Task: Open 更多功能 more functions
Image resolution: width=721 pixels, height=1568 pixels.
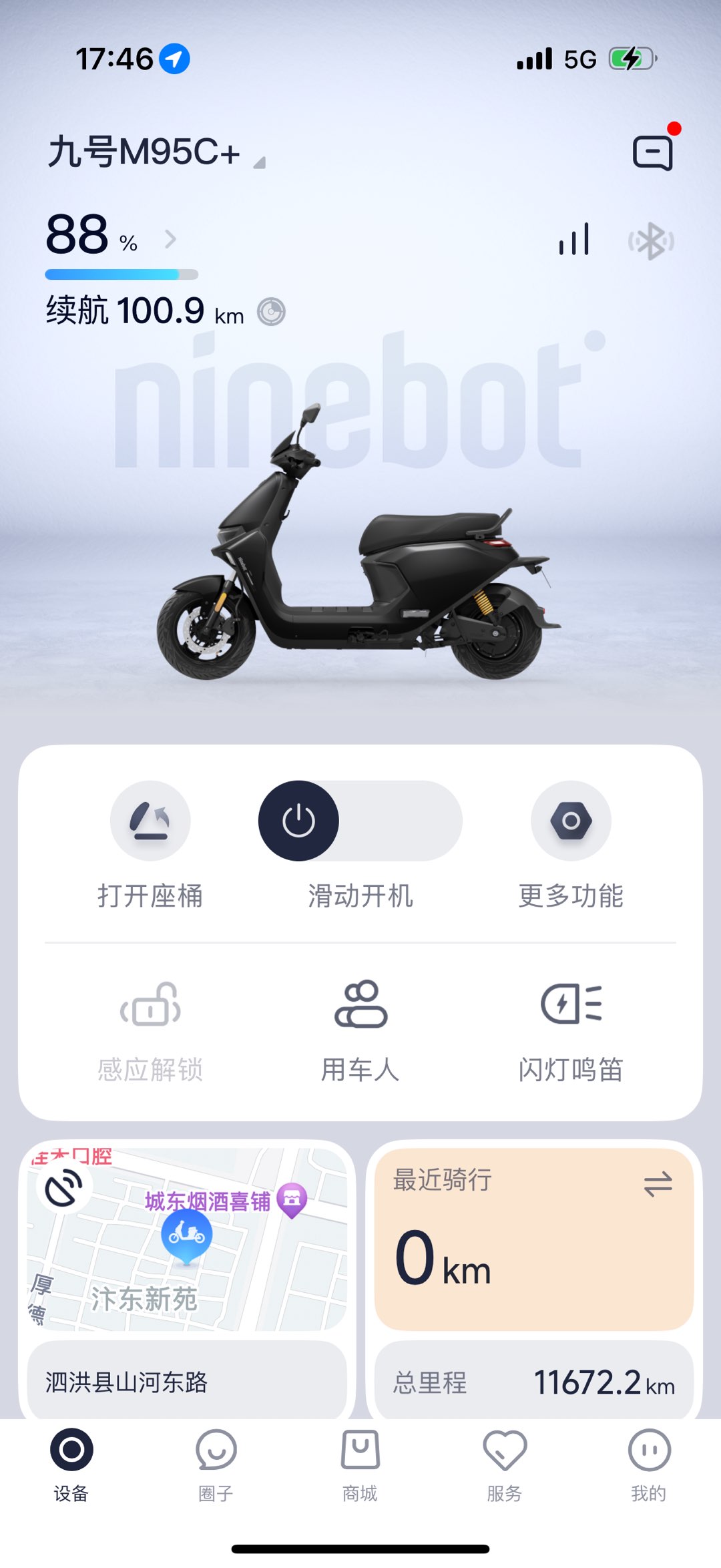Action: [571, 821]
